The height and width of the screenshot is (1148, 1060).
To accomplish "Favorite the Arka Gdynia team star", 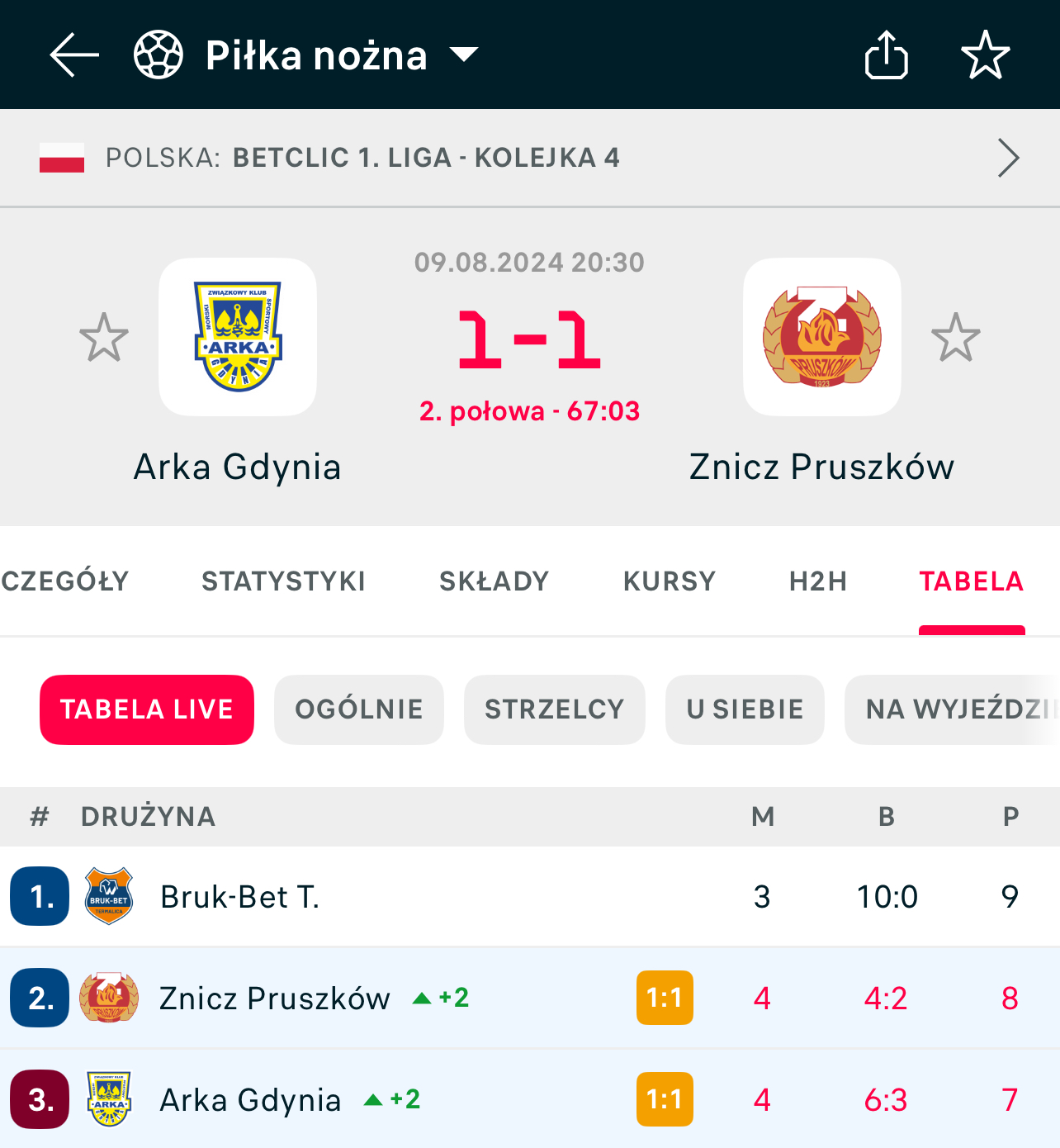I will (x=104, y=337).
